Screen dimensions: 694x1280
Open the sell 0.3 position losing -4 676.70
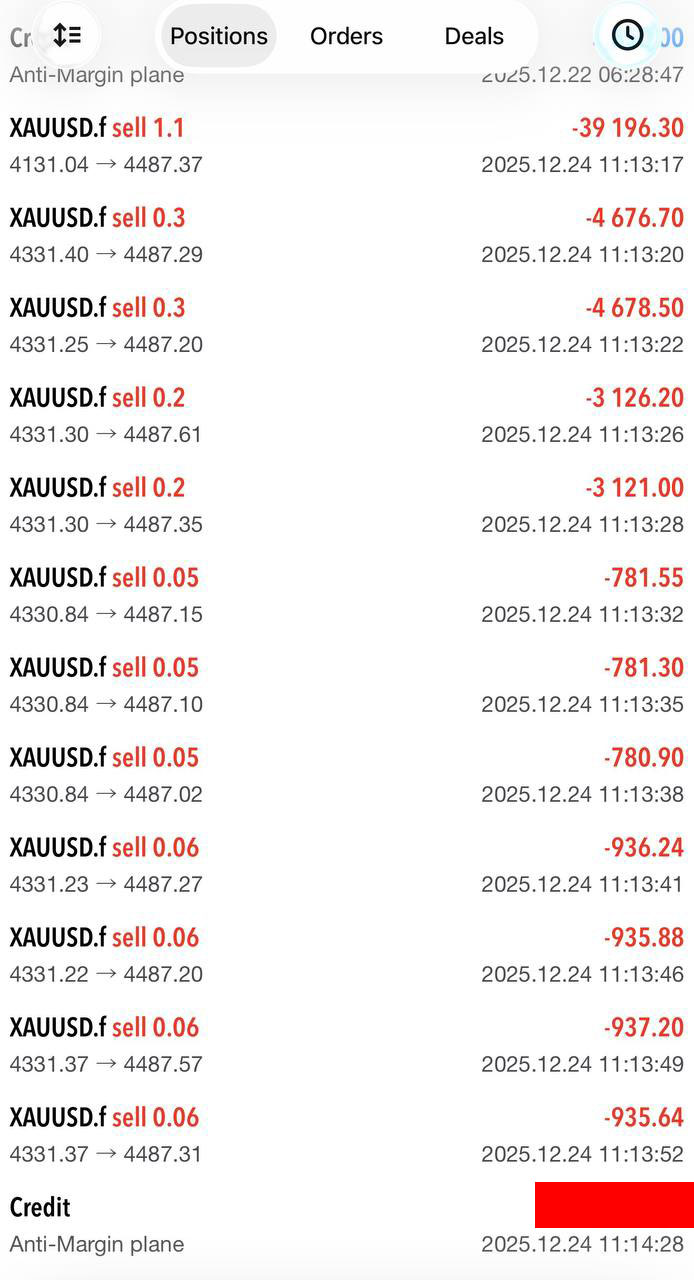(346, 235)
